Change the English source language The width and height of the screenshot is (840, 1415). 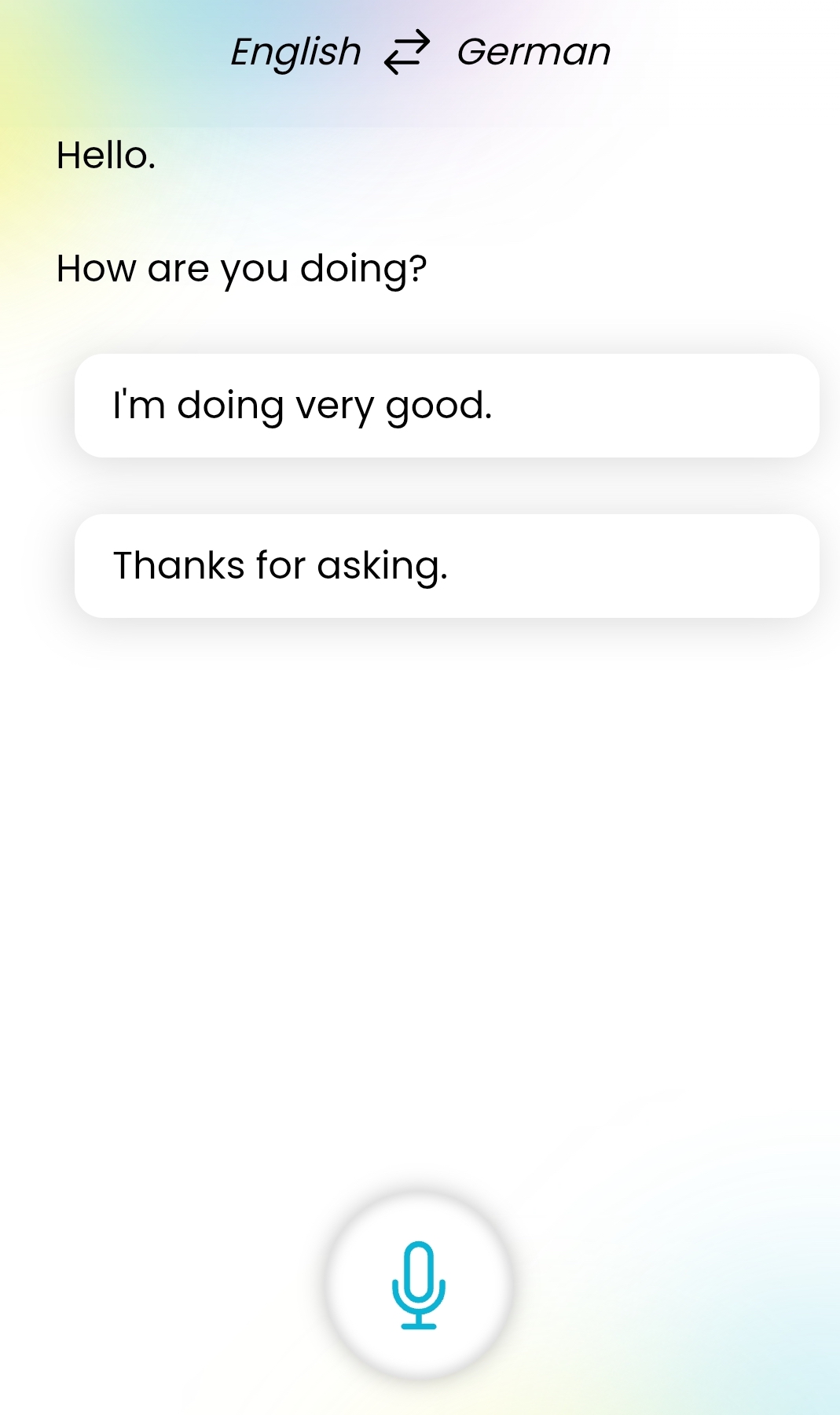pyautogui.click(x=295, y=53)
